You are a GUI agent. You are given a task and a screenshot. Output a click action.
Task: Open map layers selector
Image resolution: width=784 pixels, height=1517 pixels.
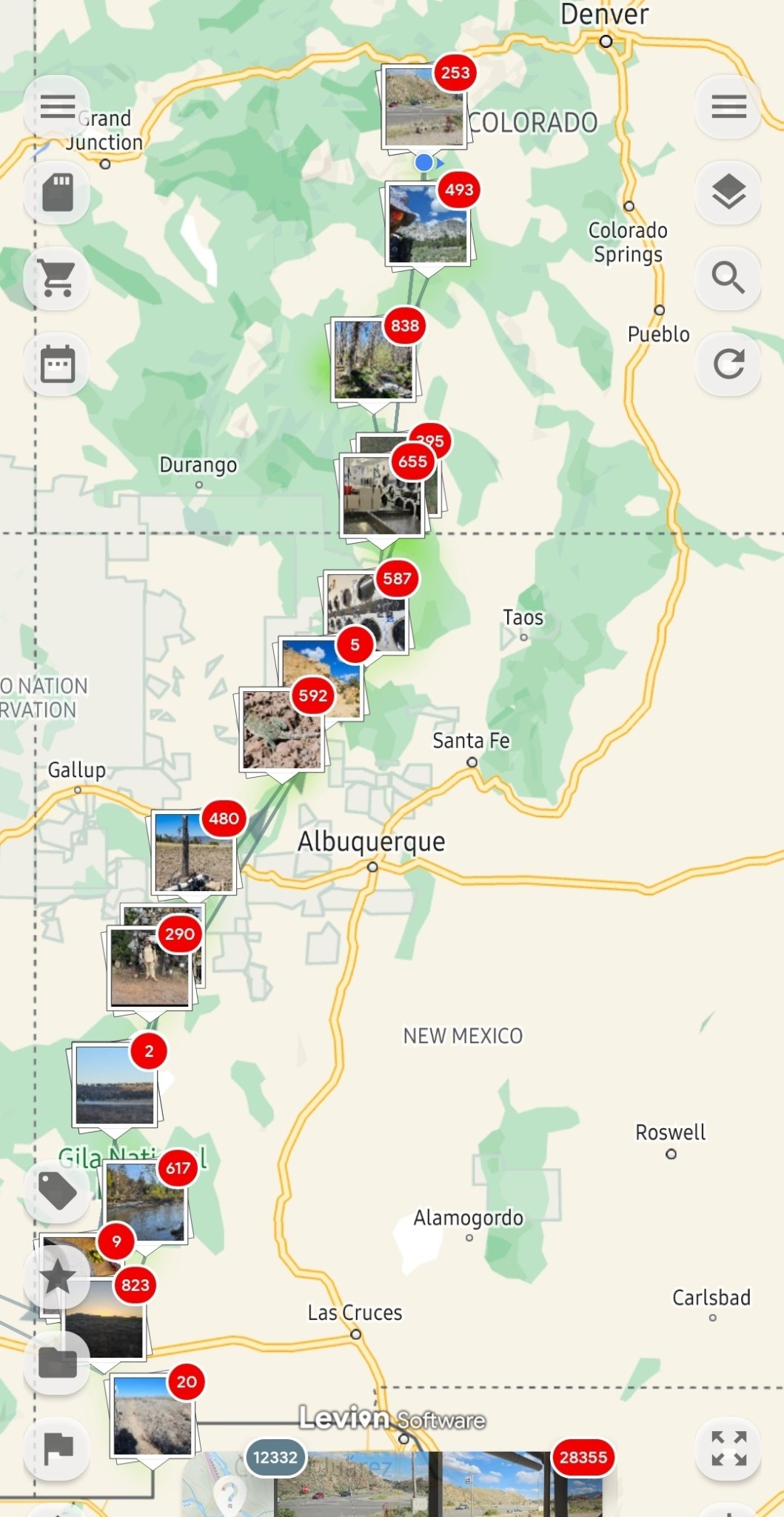(728, 193)
